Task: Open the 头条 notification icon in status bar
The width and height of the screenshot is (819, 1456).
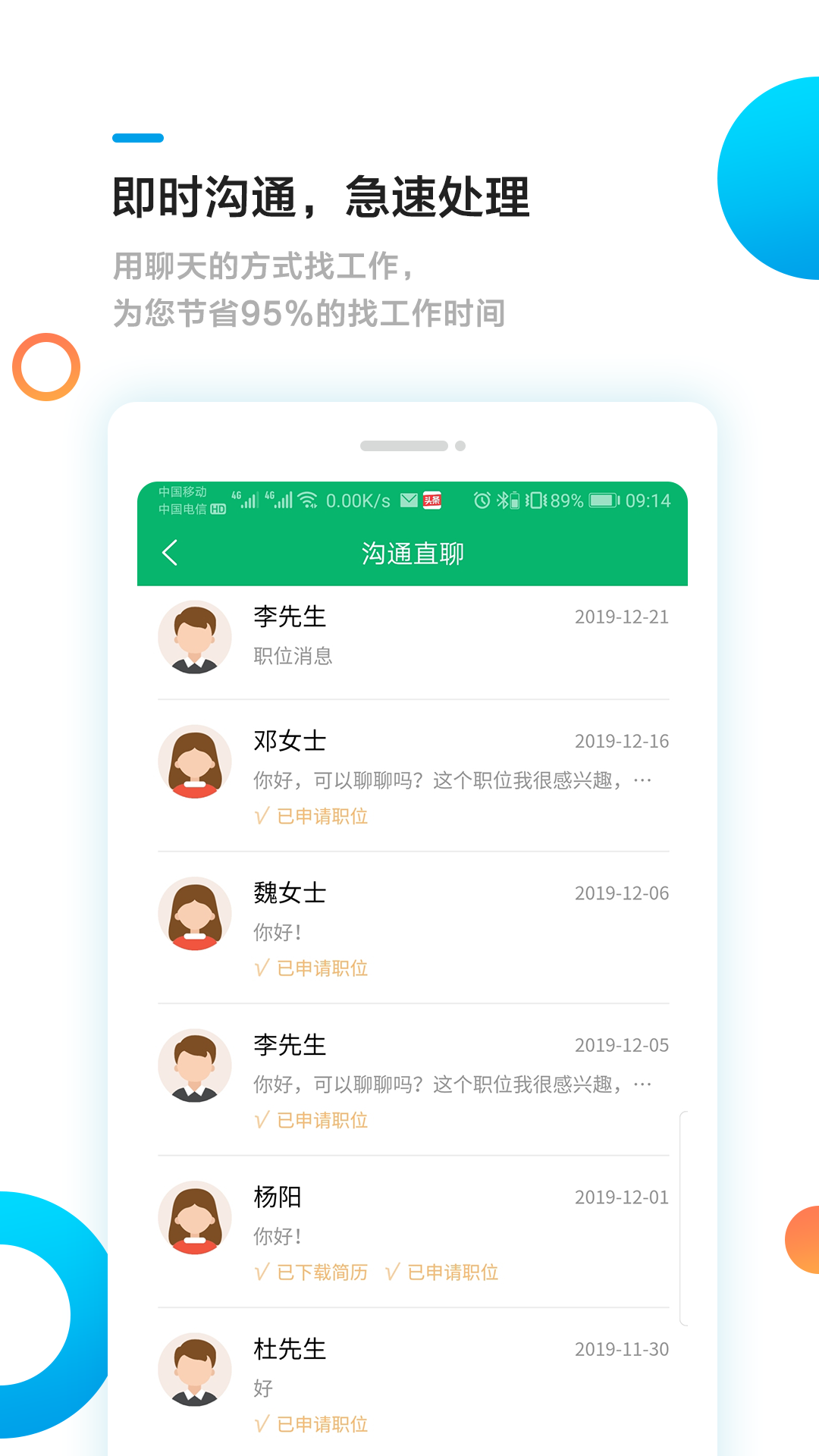Action: coord(431,500)
